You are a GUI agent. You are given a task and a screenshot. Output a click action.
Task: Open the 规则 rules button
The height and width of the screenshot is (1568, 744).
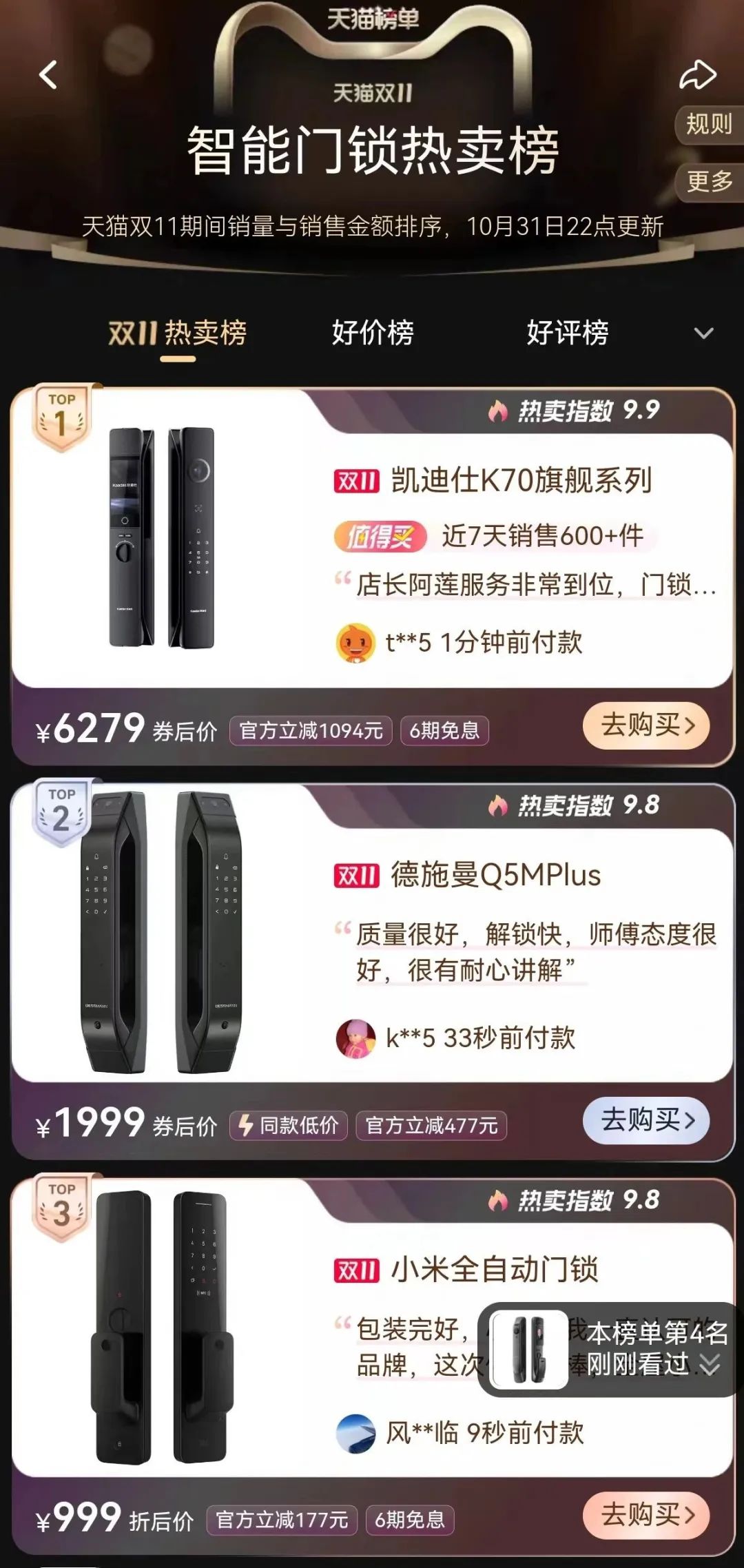(708, 125)
